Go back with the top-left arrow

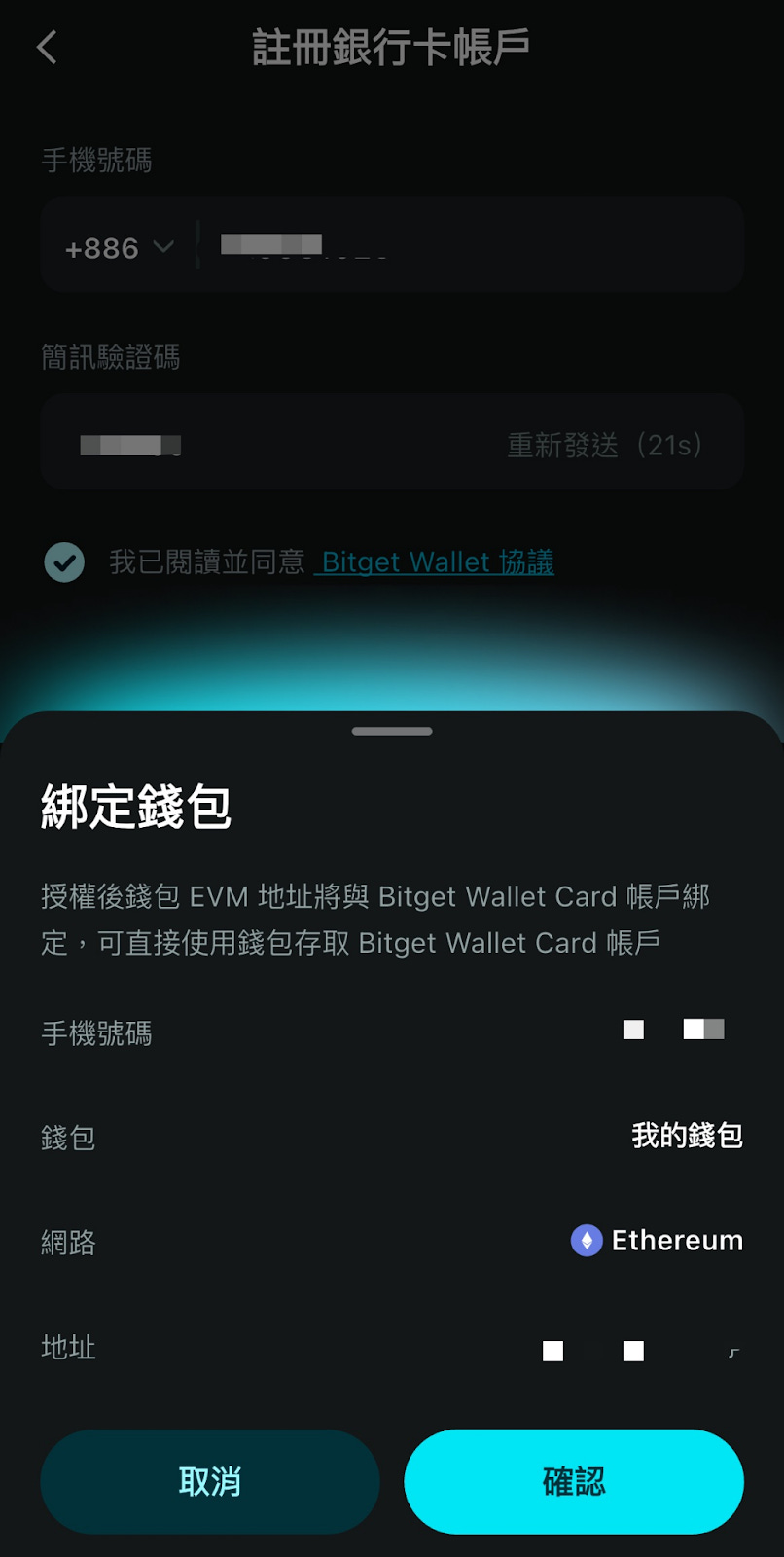47,47
